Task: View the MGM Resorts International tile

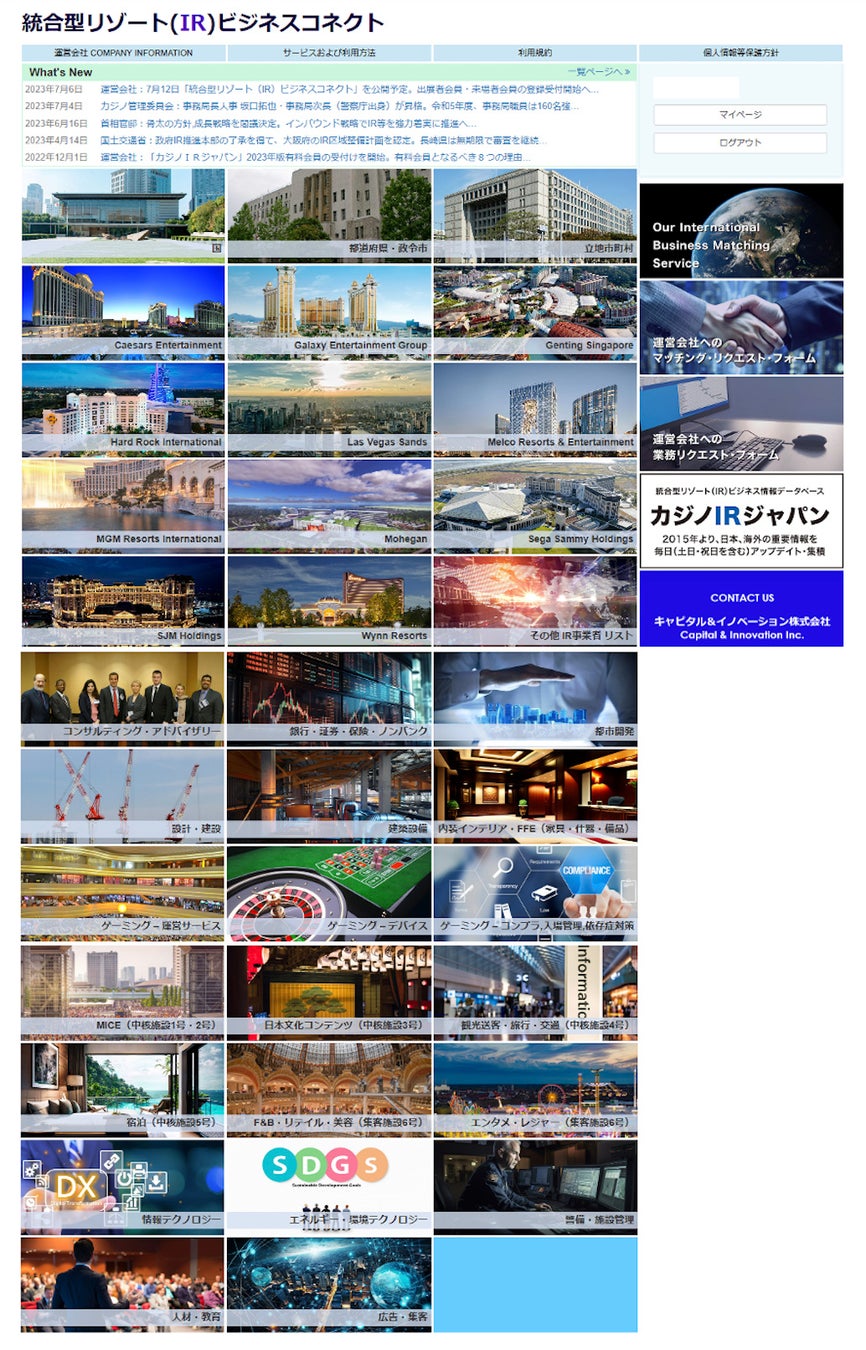Action: pos(123,506)
